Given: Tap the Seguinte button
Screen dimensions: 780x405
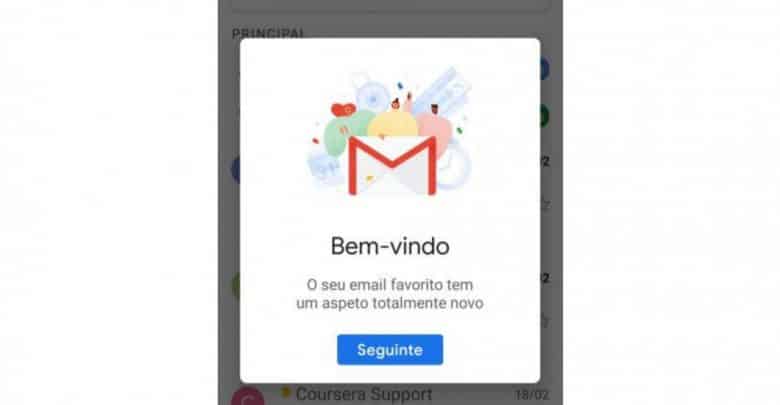Looking at the screenshot, I should 390,350.
